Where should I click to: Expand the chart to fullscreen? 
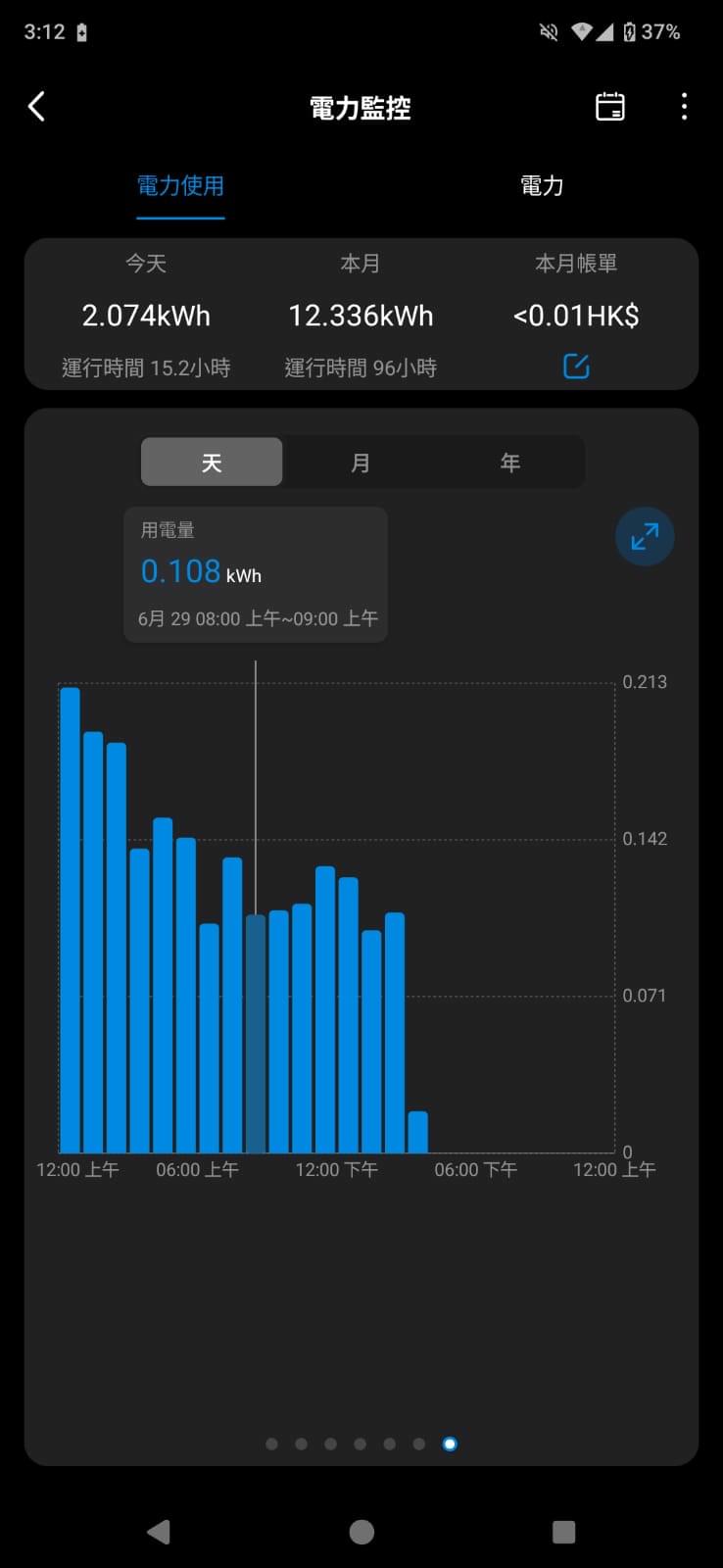click(x=645, y=536)
